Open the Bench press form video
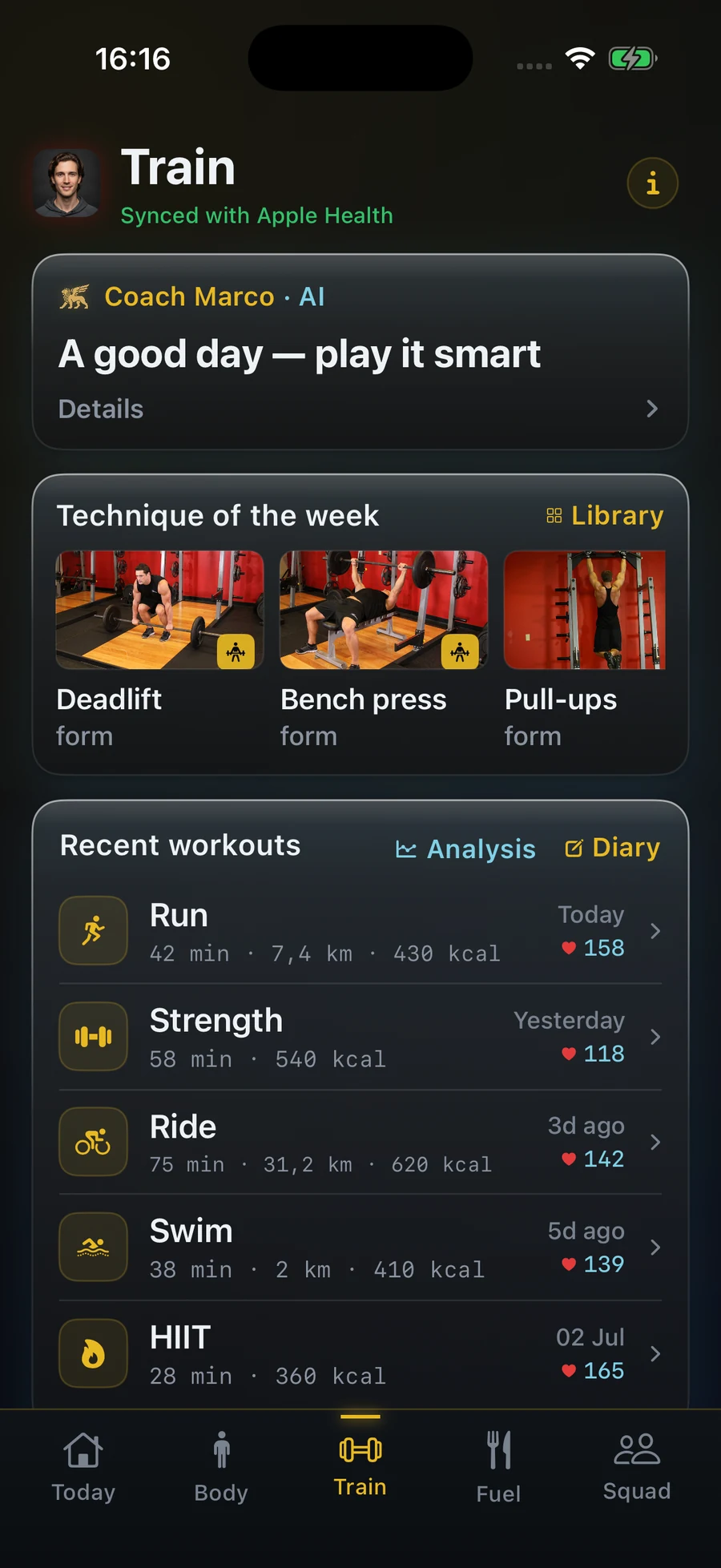The image size is (721, 1568). [384, 650]
